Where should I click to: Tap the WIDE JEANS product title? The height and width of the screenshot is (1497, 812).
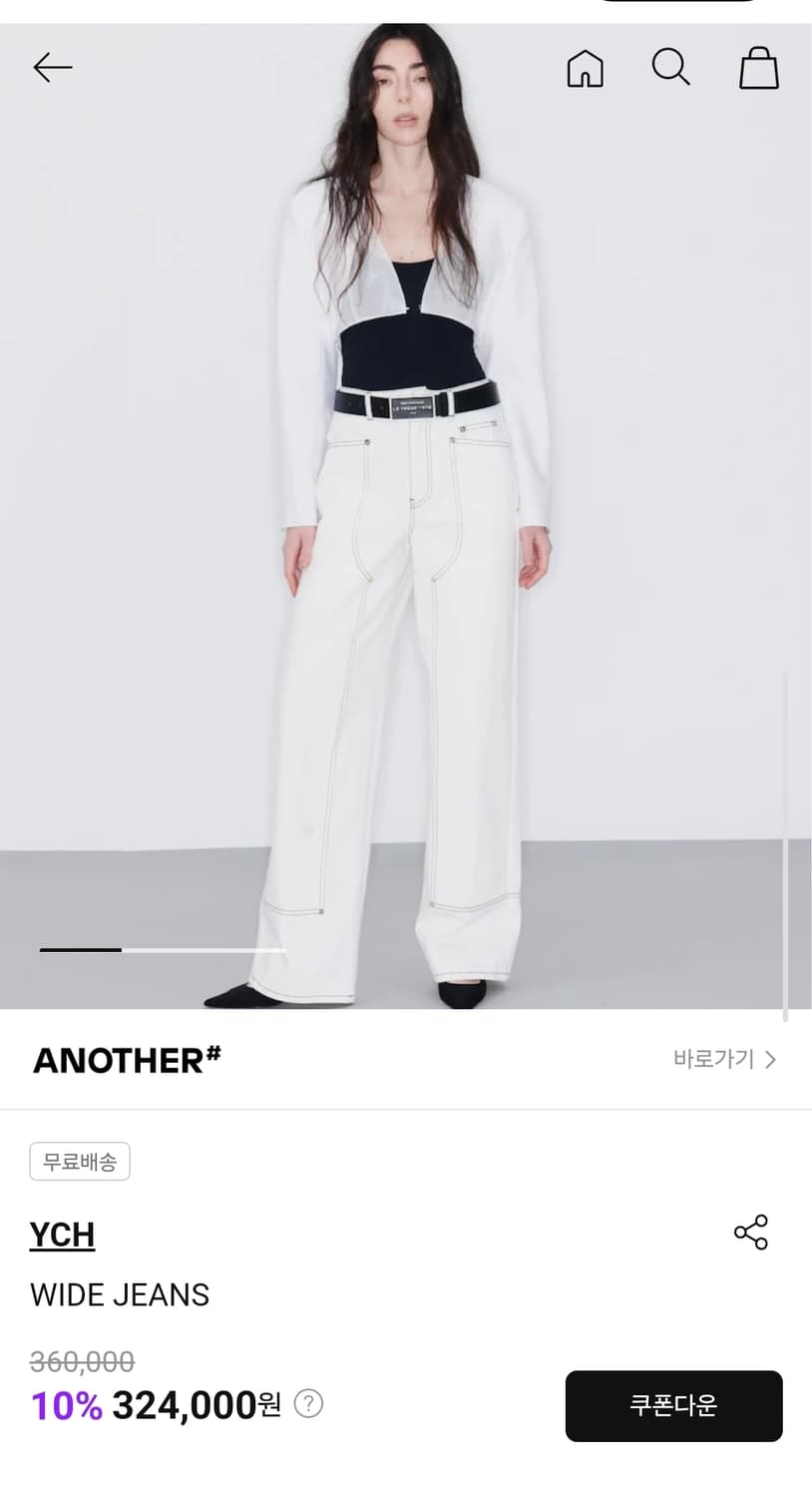pyautogui.click(x=120, y=1295)
